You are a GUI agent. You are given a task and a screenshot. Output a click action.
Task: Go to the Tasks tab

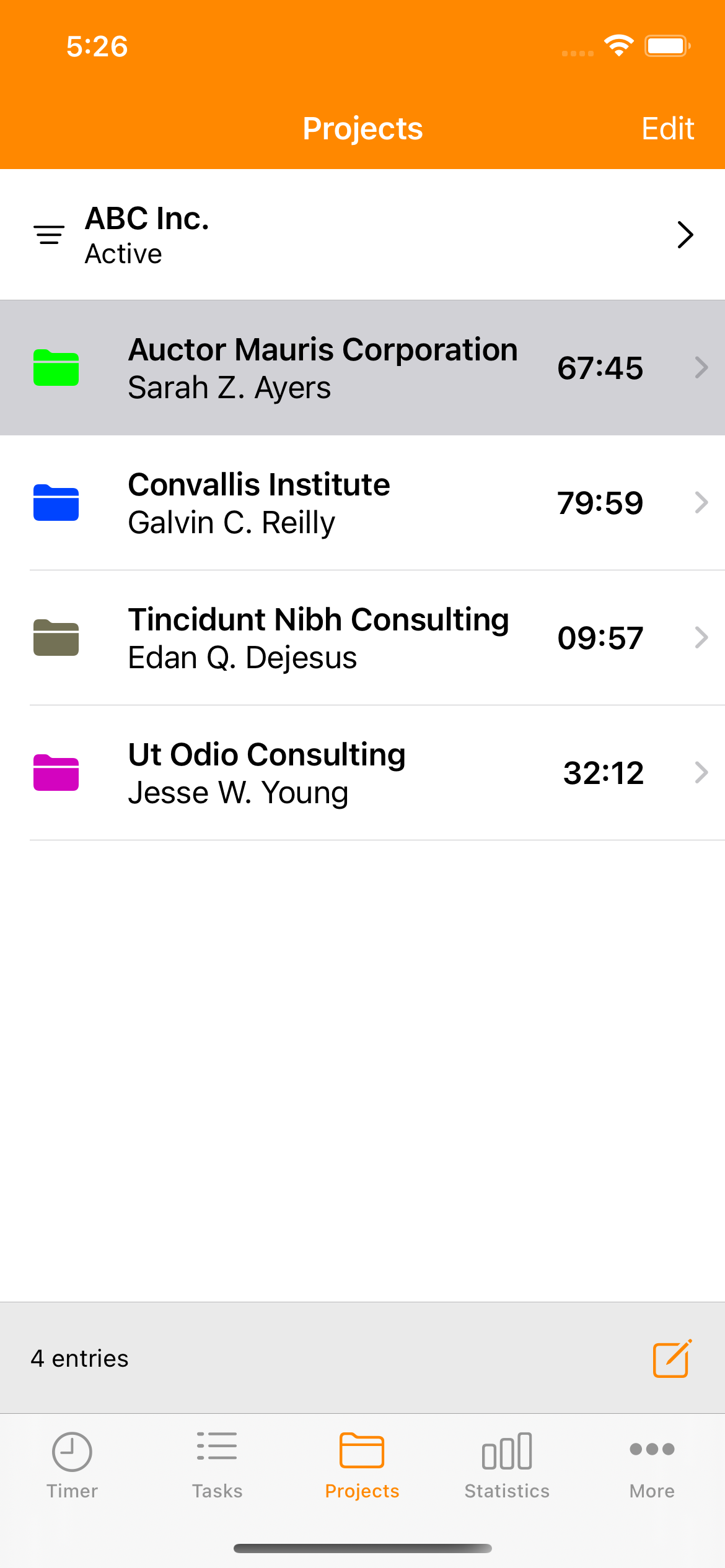coord(217,1465)
